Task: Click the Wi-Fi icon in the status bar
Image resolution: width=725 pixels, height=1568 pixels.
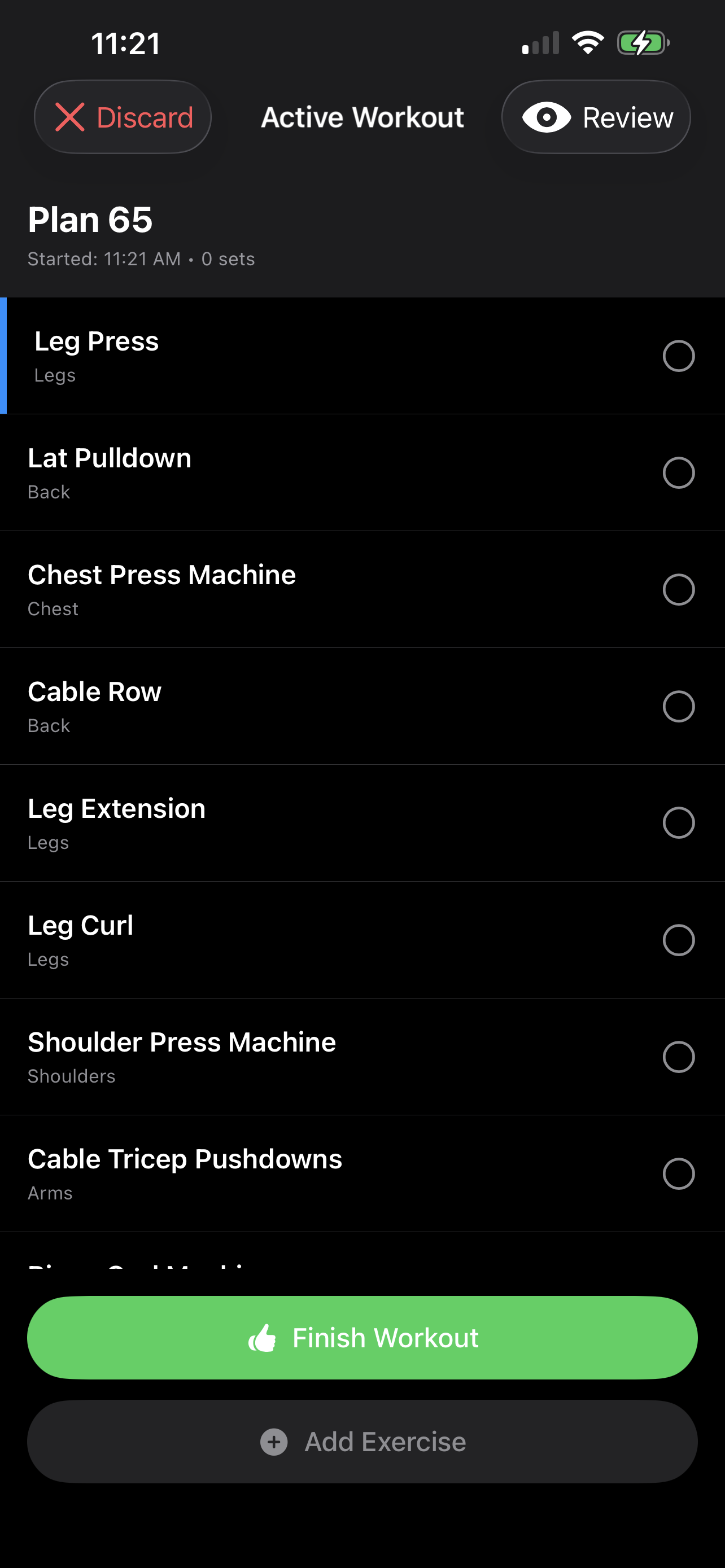Action: click(586, 42)
